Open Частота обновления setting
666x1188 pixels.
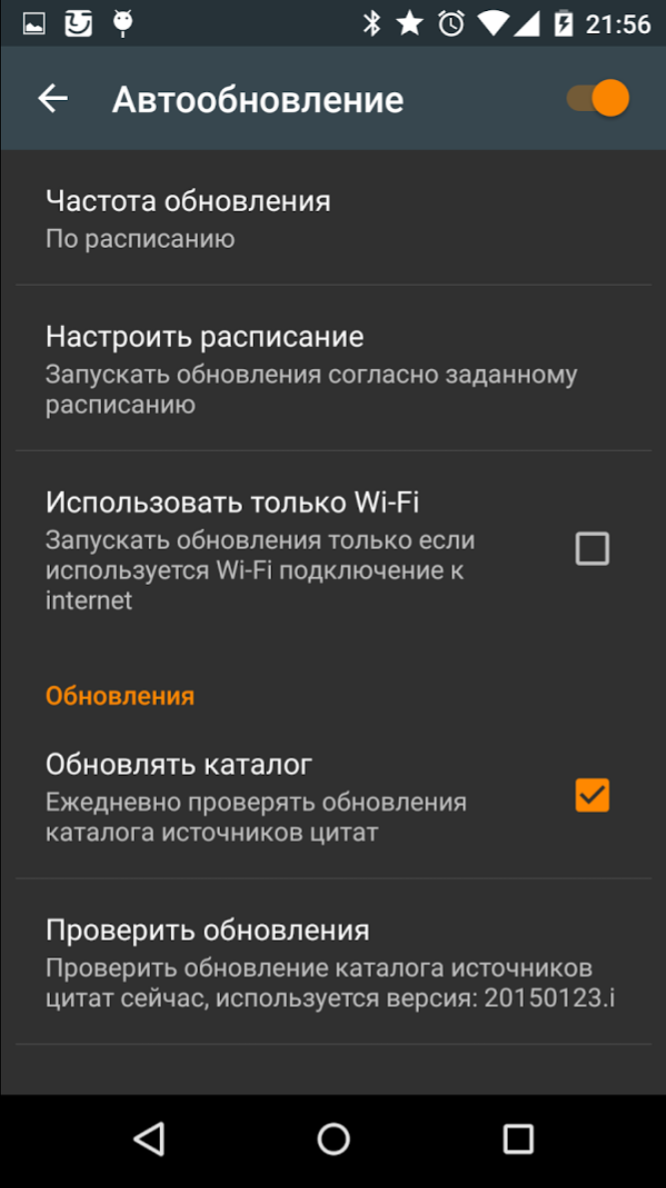tap(333, 218)
